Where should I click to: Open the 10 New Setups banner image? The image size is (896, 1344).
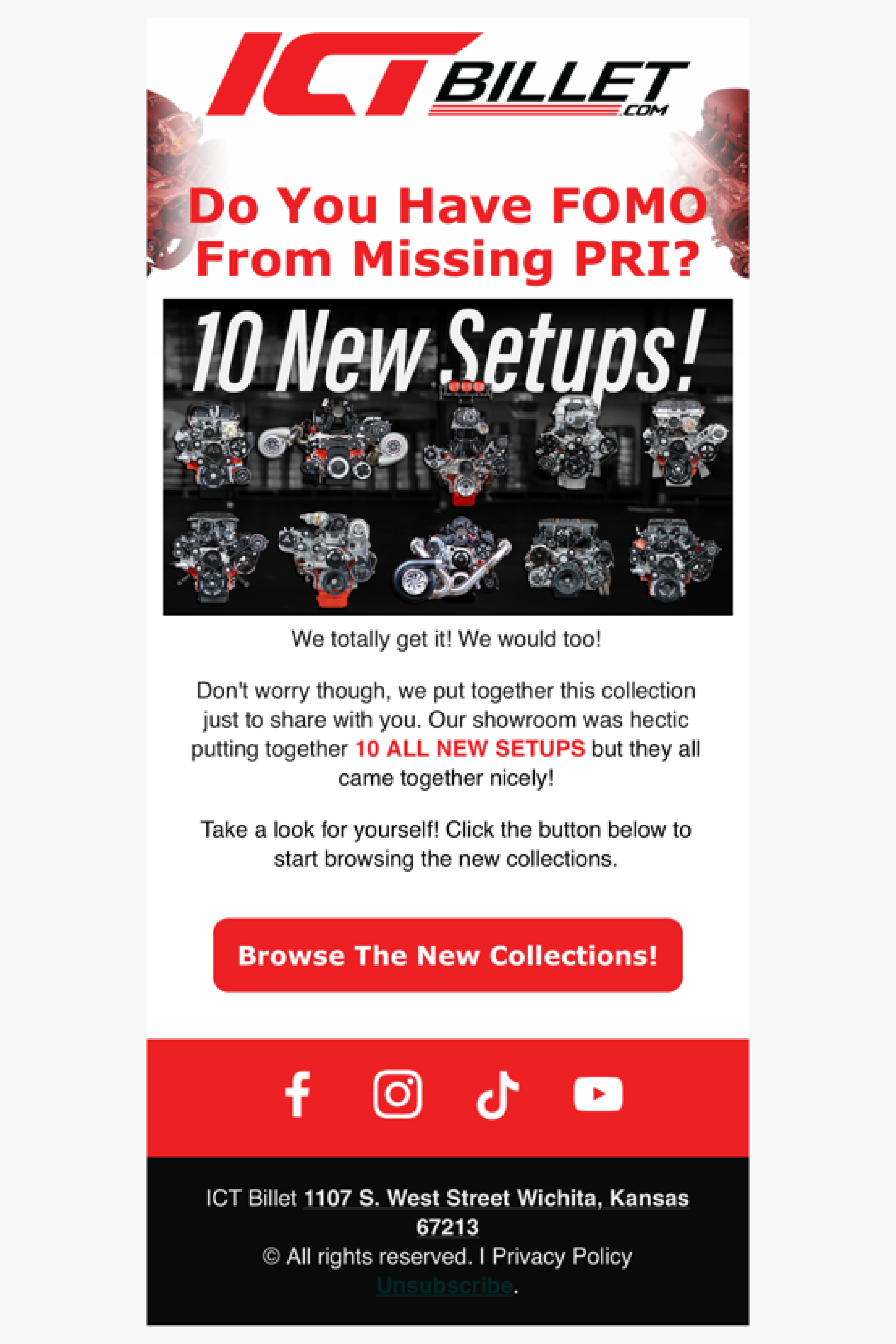click(x=448, y=457)
